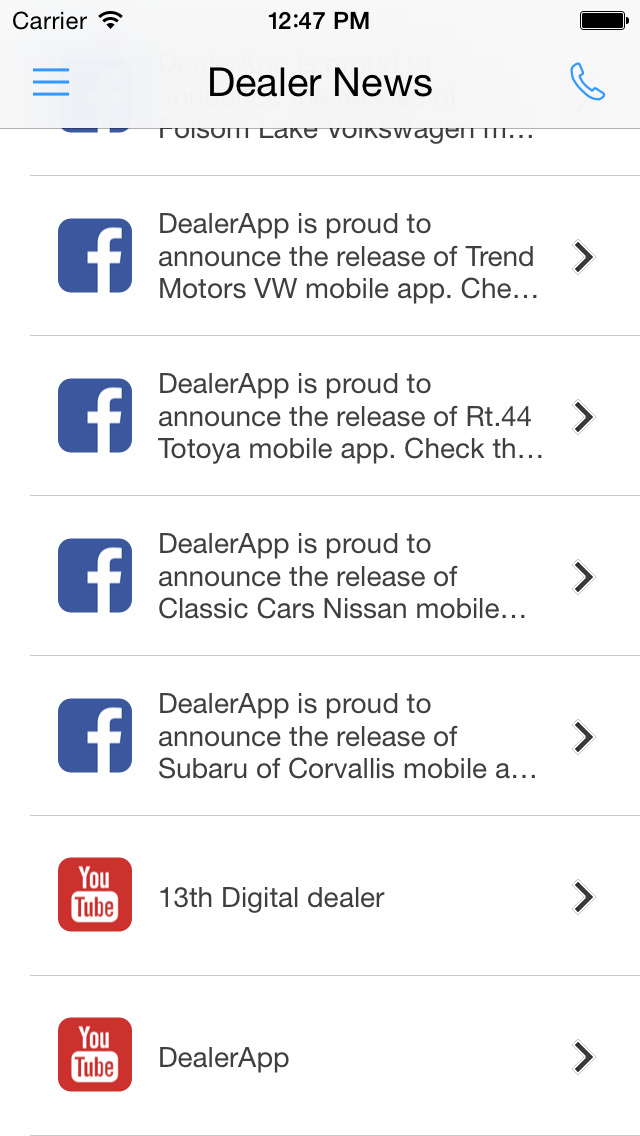
Task: Open the hamburger menu
Action: 51,82
